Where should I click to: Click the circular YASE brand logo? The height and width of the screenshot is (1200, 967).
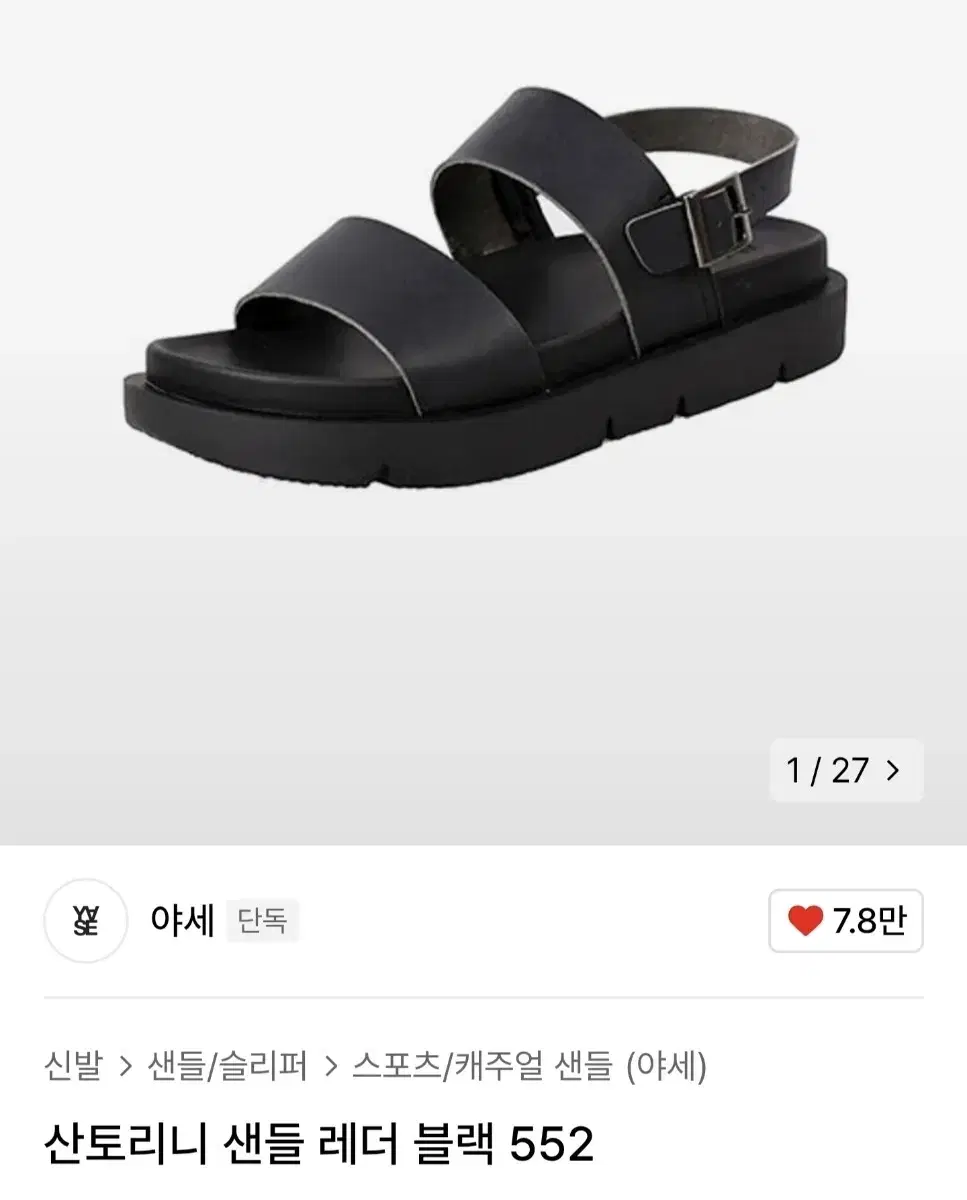point(86,922)
